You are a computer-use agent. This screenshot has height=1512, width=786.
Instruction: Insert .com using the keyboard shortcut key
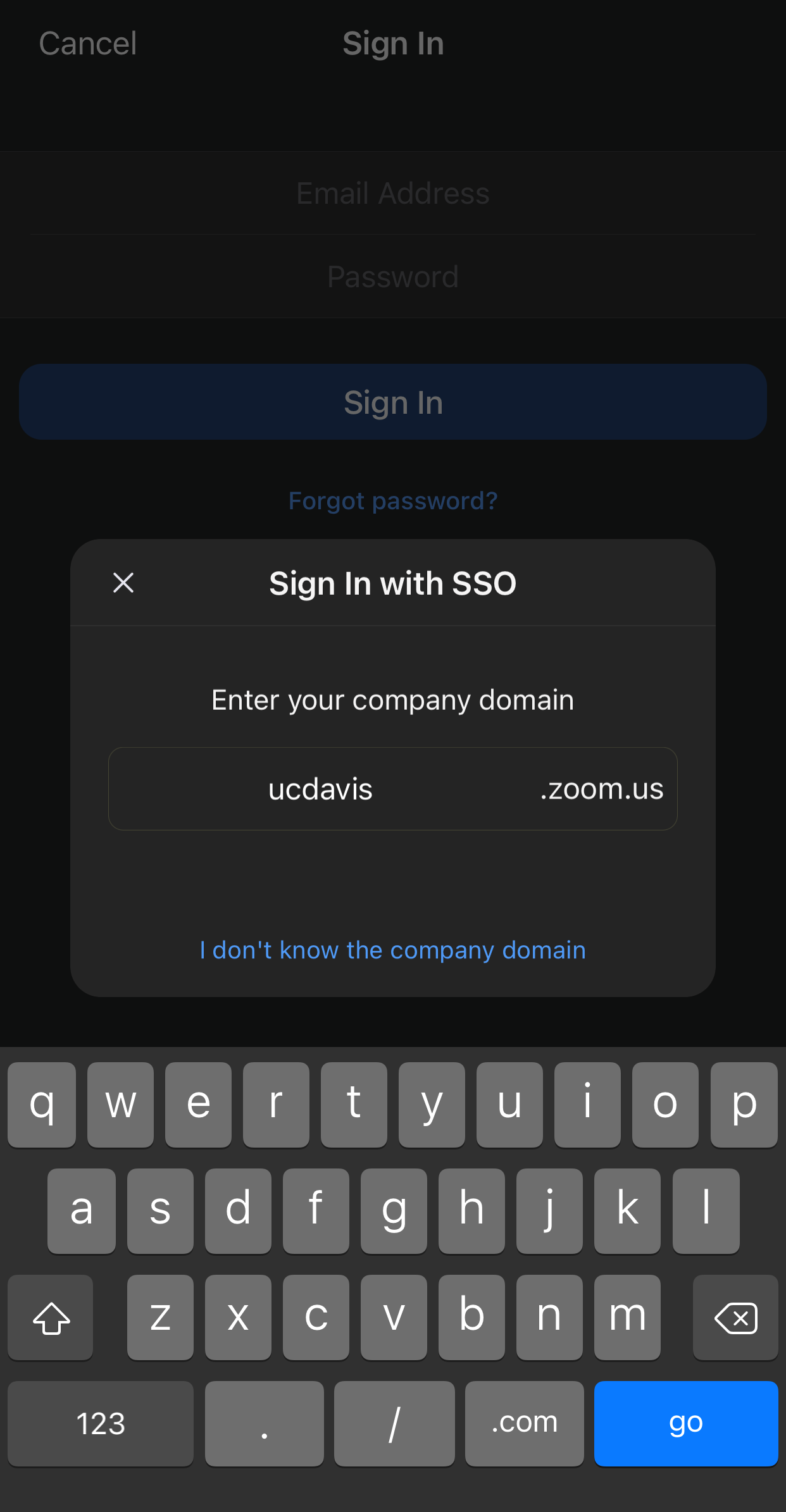tap(524, 1423)
